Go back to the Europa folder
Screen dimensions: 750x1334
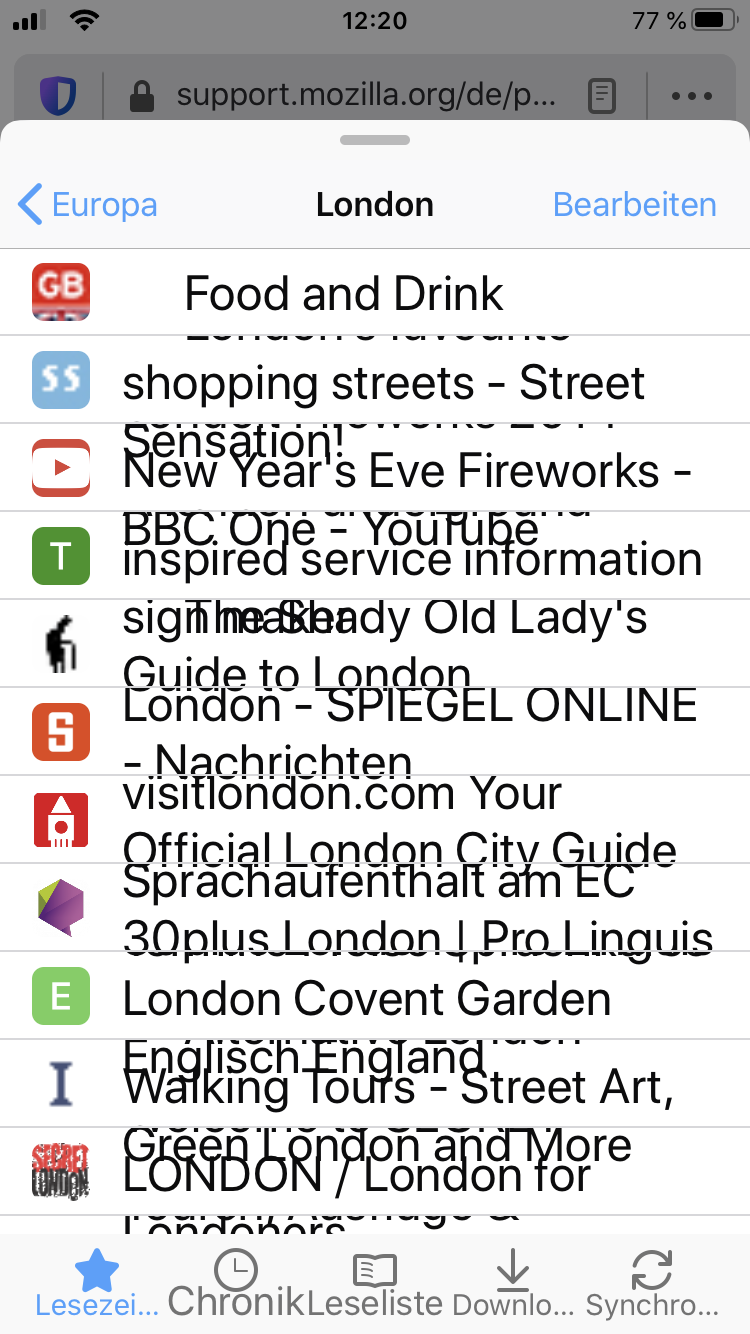click(x=88, y=205)
